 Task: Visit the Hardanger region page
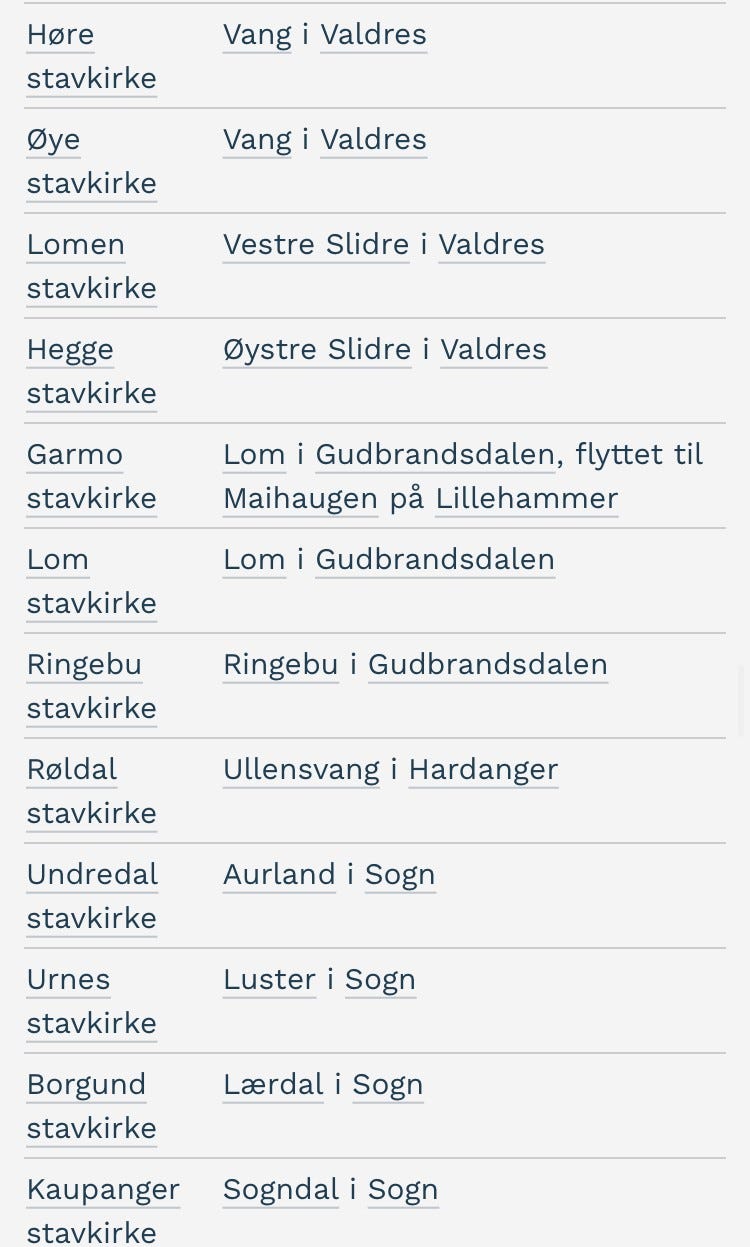(x=483, y=769)
